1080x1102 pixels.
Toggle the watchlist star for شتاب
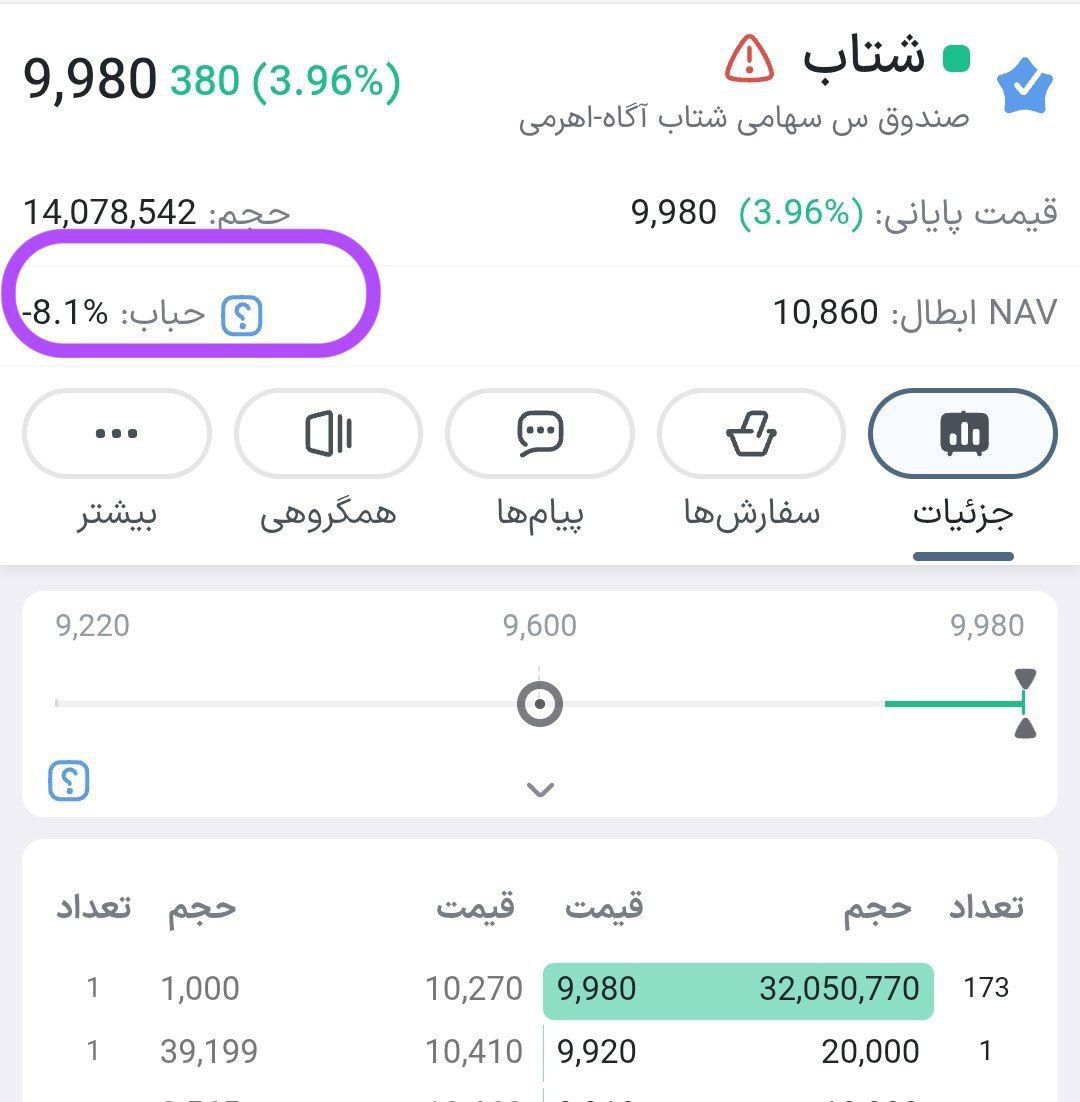[x=1025, y=85]
